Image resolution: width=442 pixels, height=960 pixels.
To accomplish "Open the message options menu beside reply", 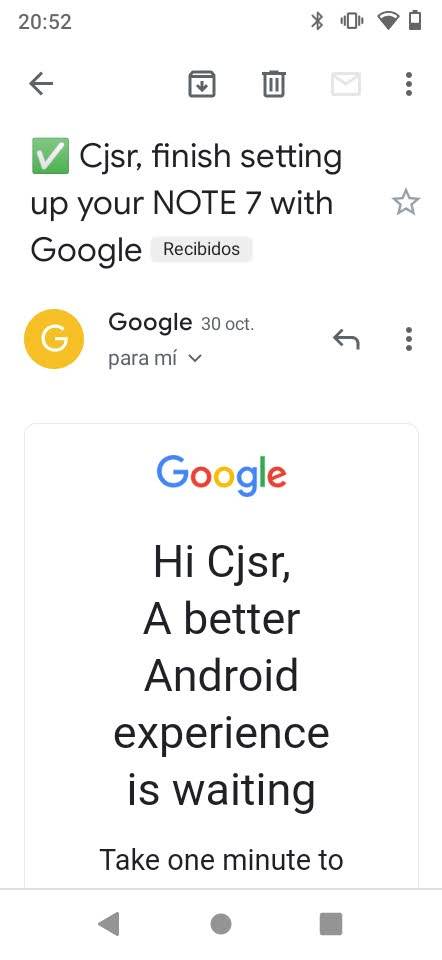I will (x=409, y=339).
